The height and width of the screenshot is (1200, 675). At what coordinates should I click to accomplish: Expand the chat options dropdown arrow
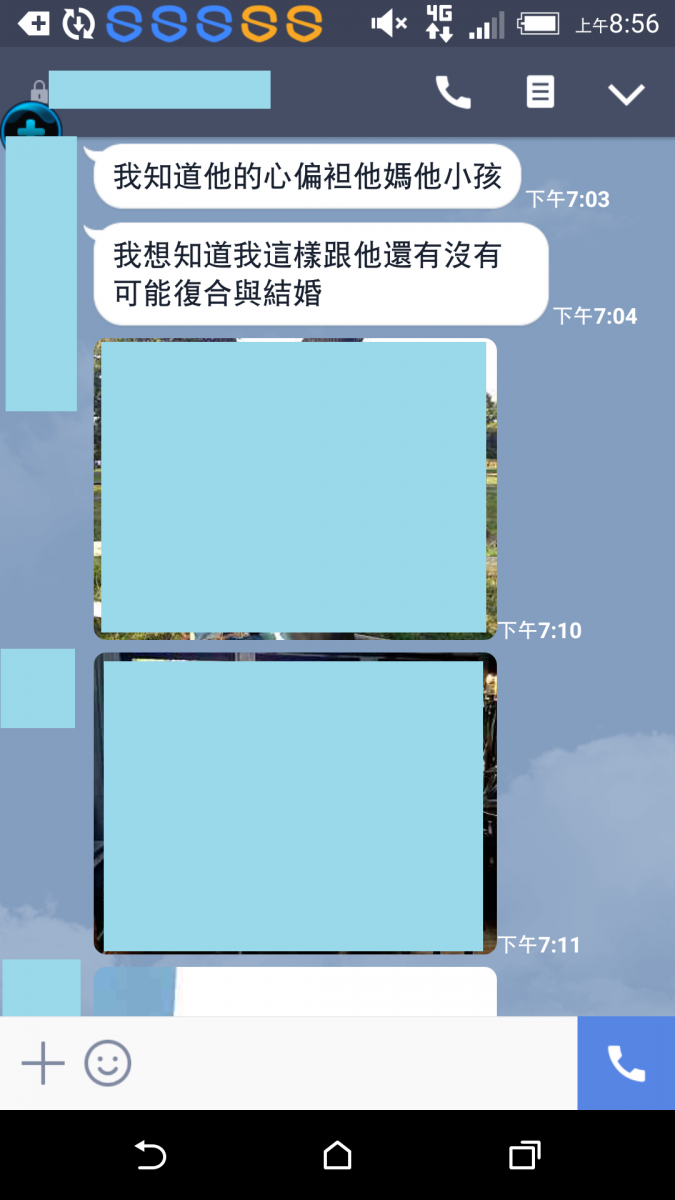coord(627,94)
